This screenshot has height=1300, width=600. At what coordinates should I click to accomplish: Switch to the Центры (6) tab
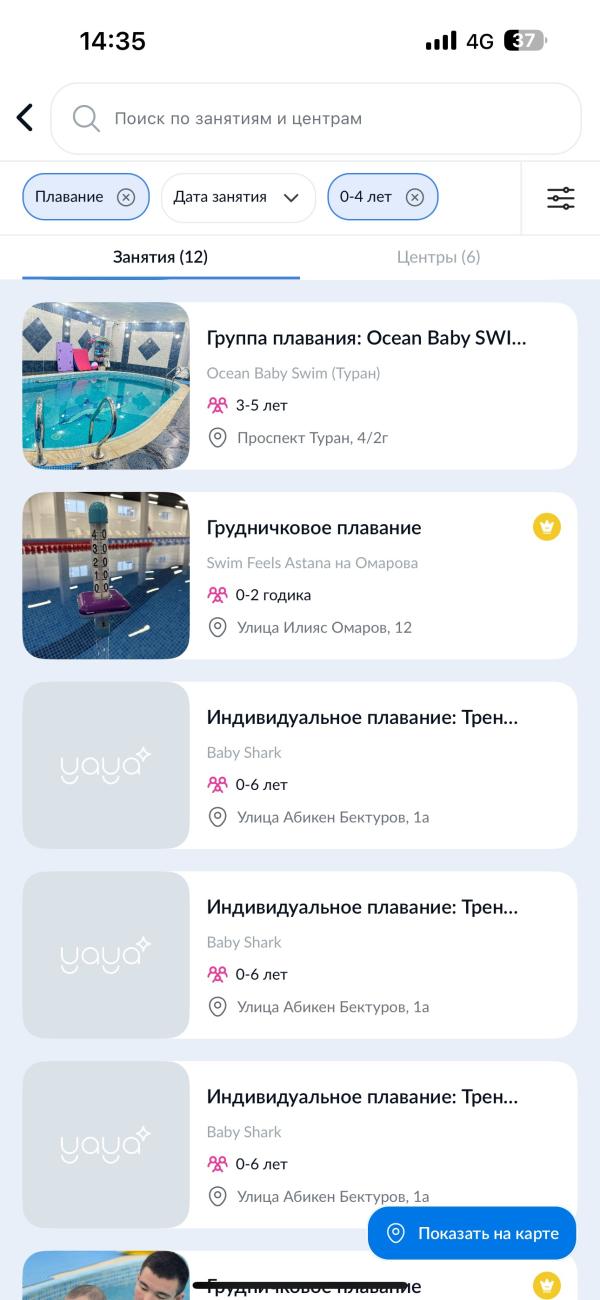tap(438, 257)
